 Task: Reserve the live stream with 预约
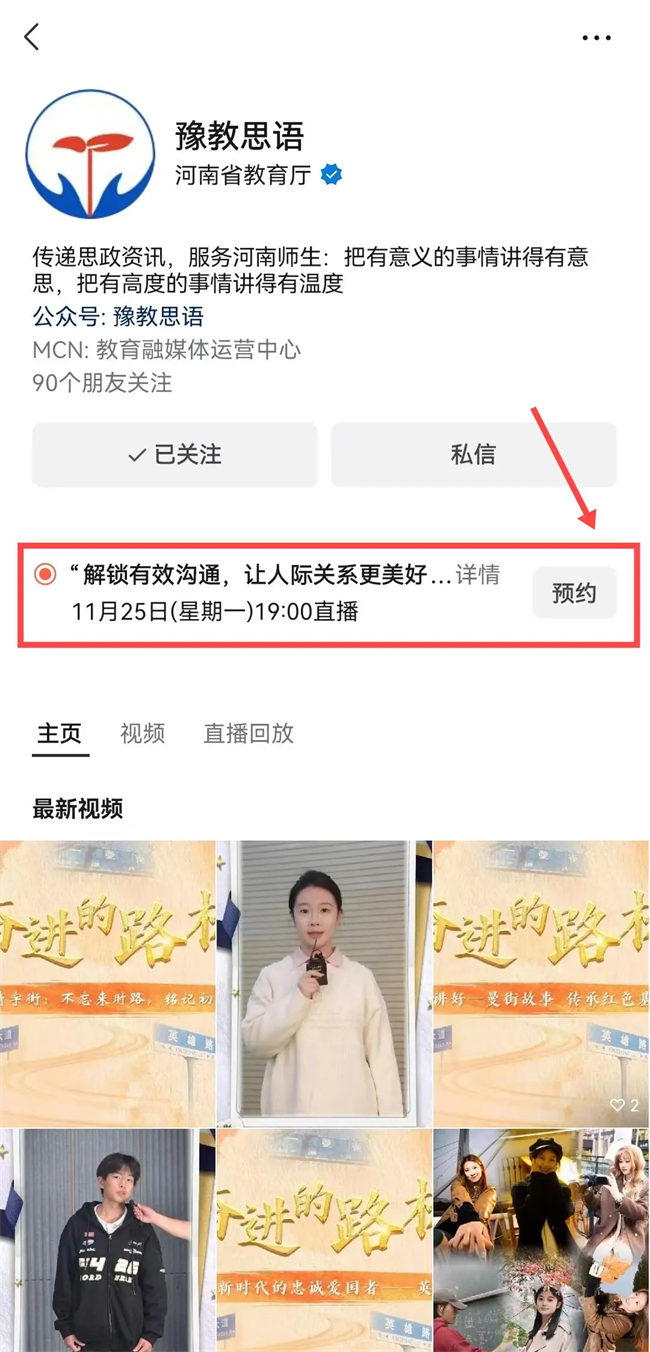(574, 593)
